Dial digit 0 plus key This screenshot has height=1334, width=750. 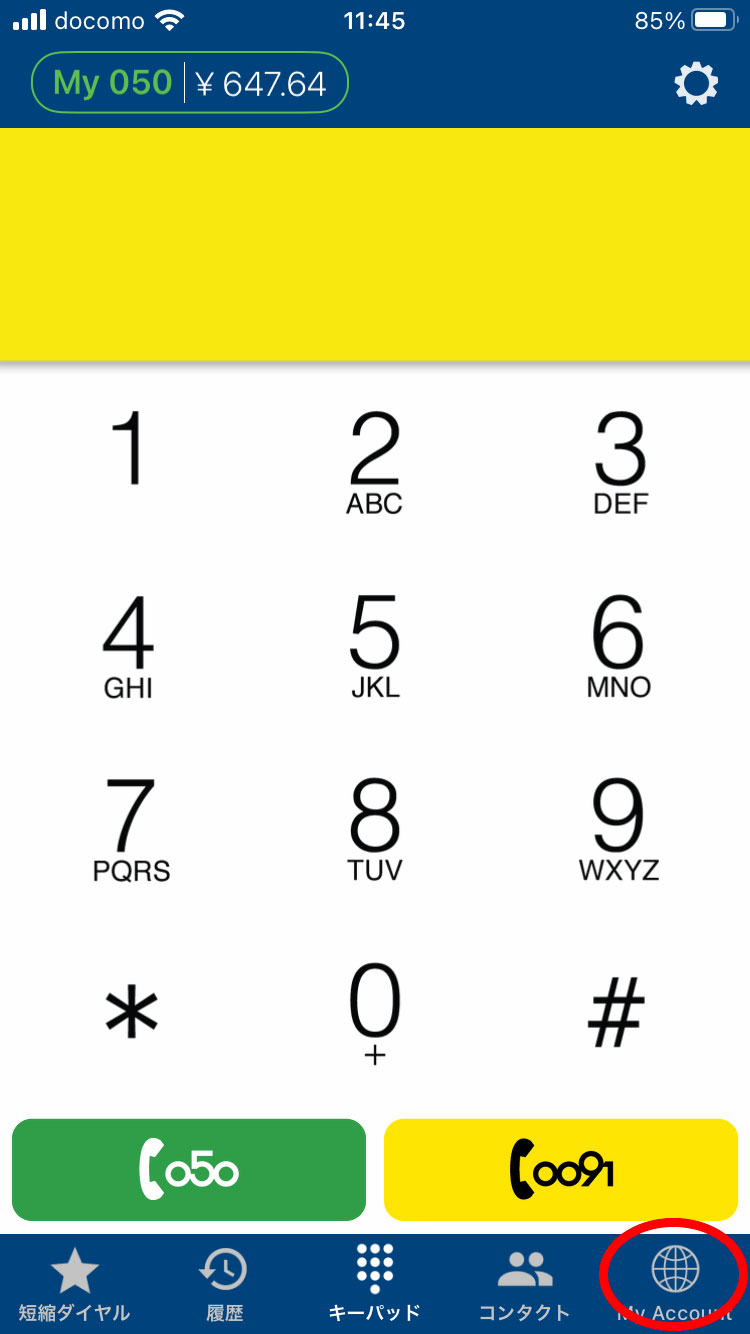coord(374,1015)
